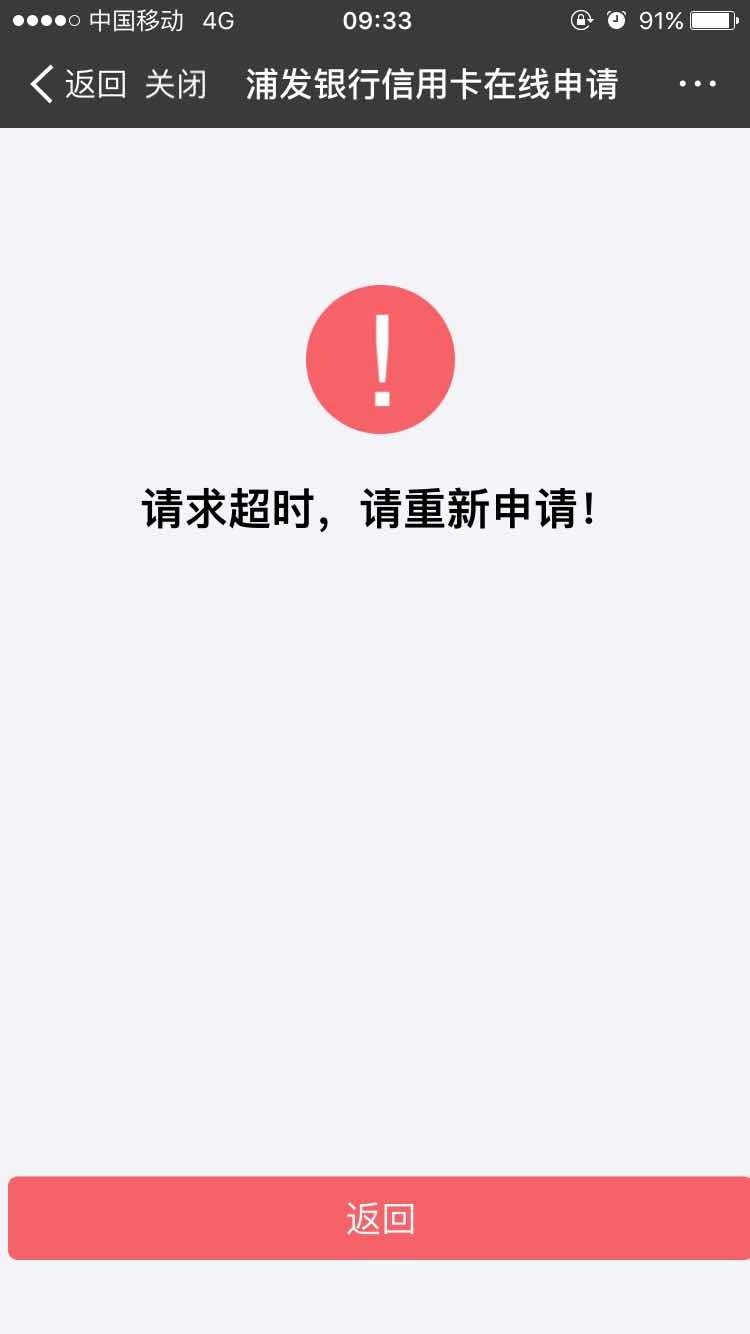The height and width of the screenshot is (1334, 750).
Task: Tap the alarm clock icon in status bar
Action: point(618,21)
